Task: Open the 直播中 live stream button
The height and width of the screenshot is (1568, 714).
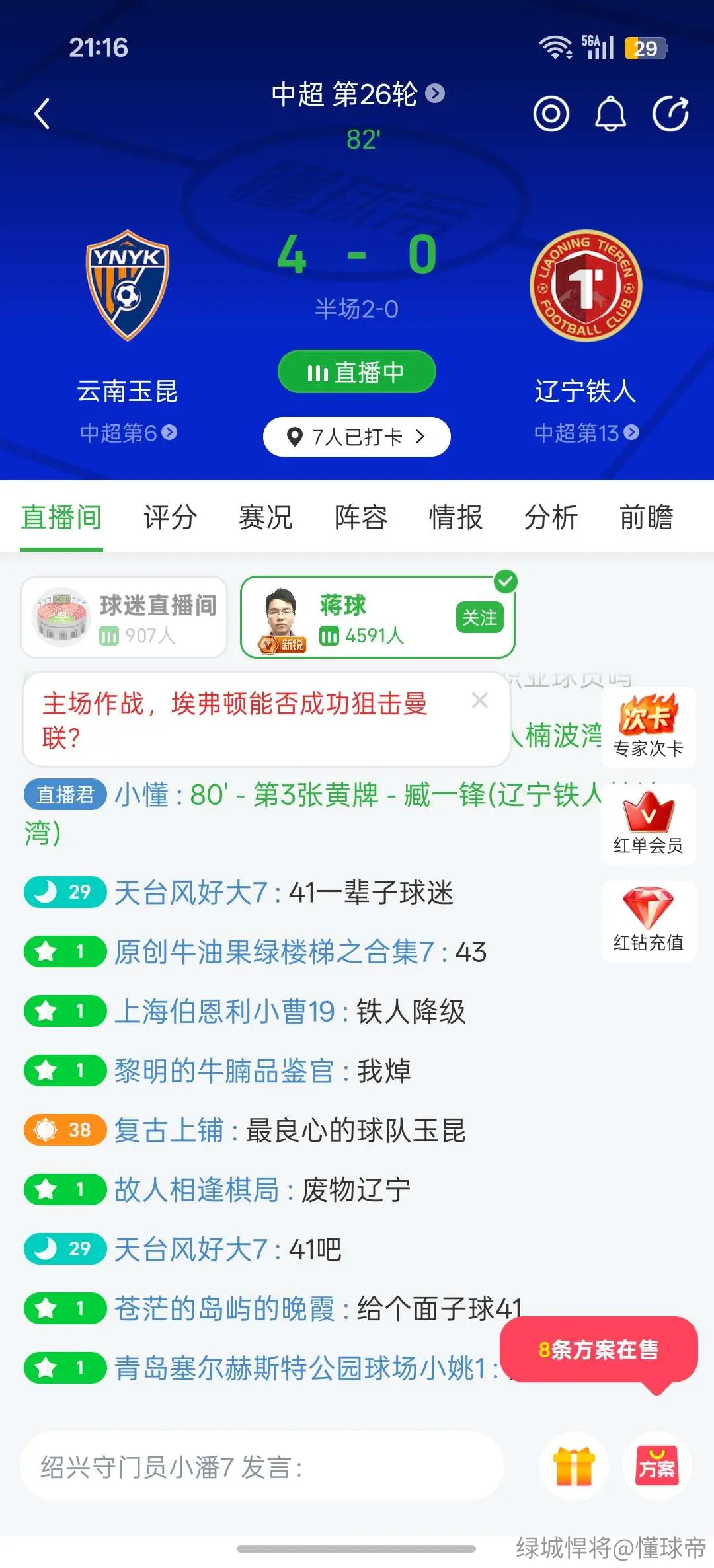Action: point(356,372)
